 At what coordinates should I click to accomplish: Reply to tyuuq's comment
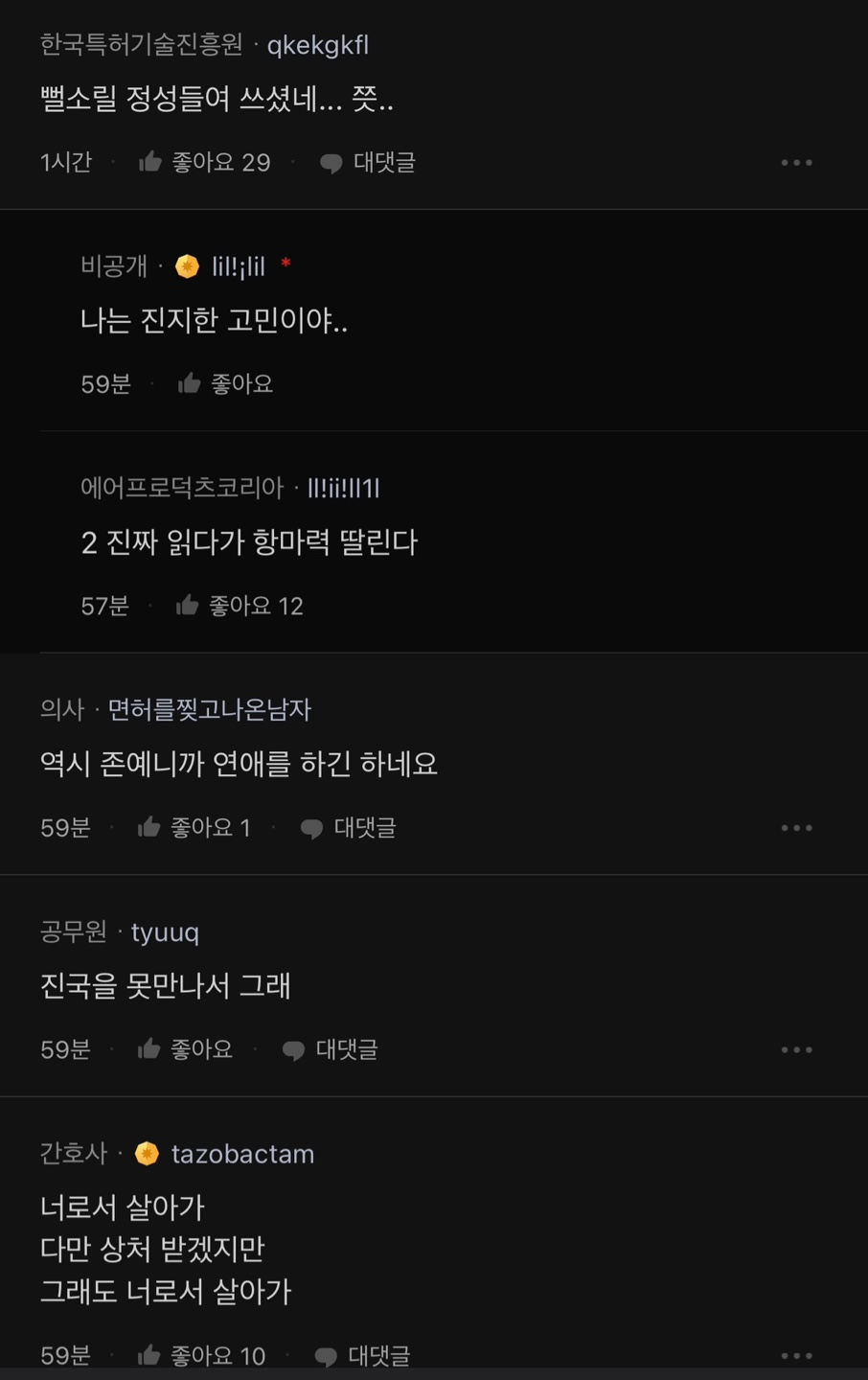(x=331, y=1049)
